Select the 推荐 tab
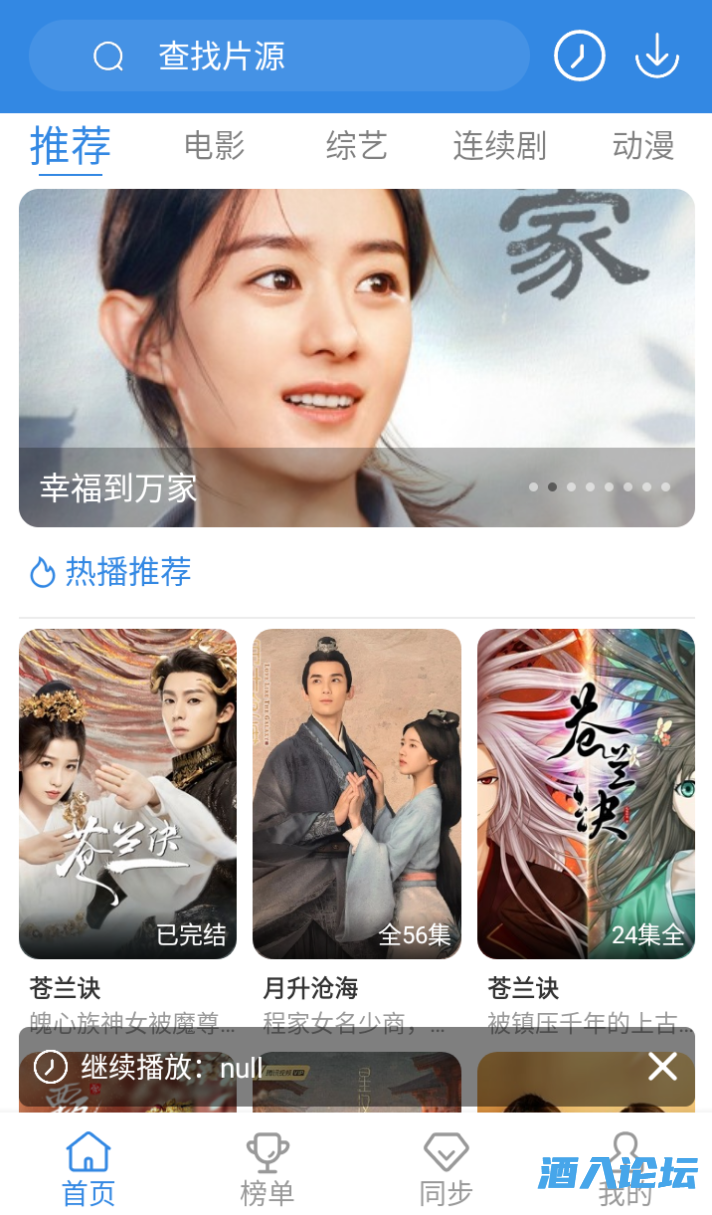Viewport: 712px width, 1215px height. point(70,146)
